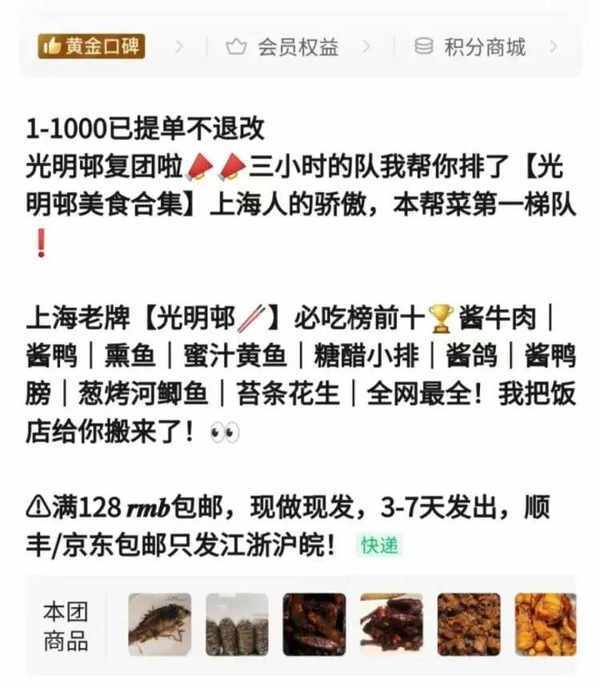Image resolution: width=600 pixels, height=688 pixels.
Task: View the grey-green seaweed rolls product thumbnail
Action: coord(237,624)
